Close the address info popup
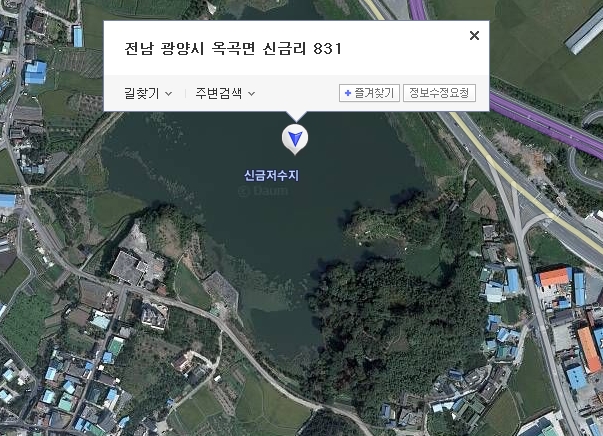The image size is (603, 436). [x=474, y=36]
